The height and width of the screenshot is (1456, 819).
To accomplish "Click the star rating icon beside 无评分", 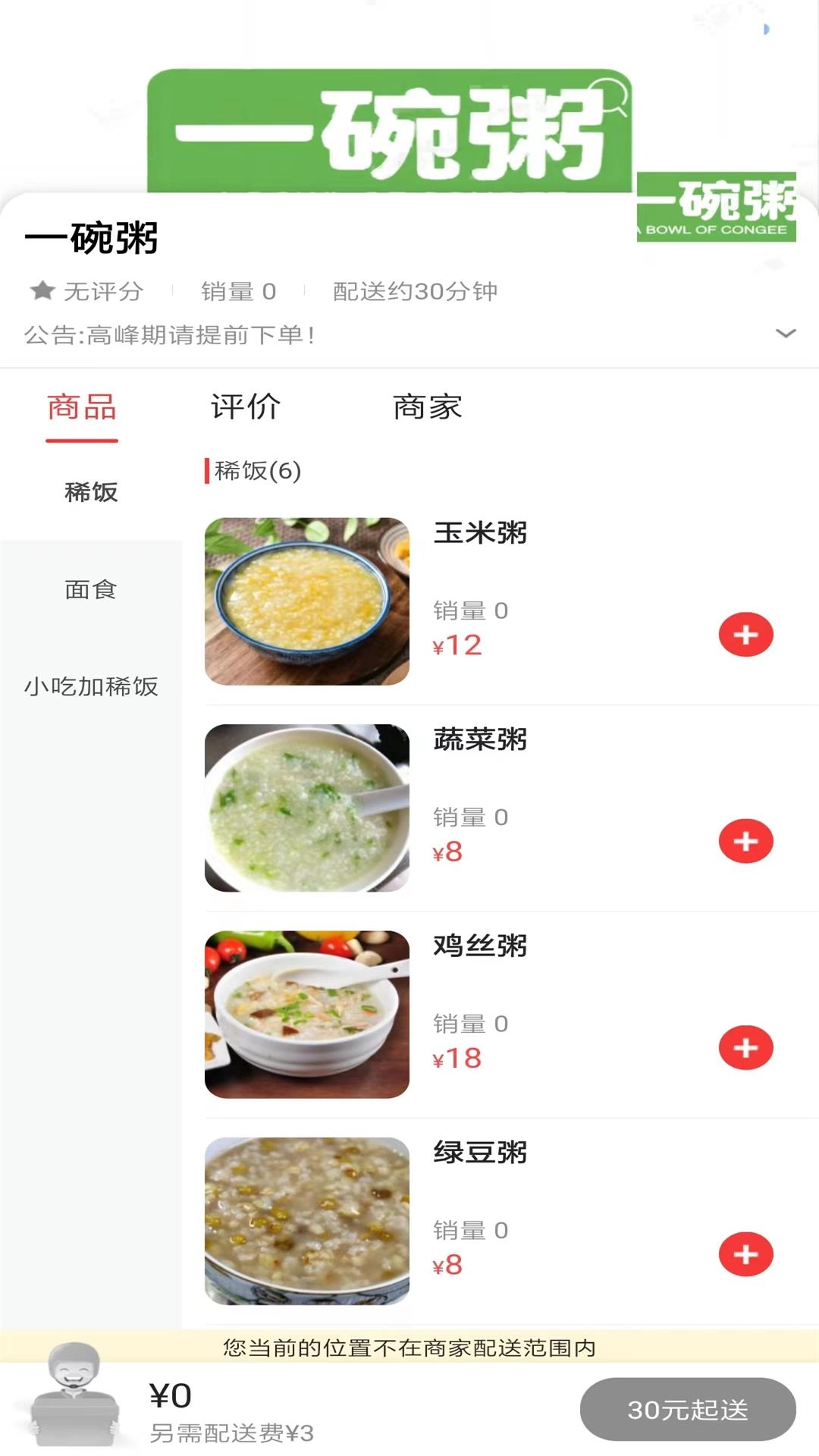I will click(42, 290).
